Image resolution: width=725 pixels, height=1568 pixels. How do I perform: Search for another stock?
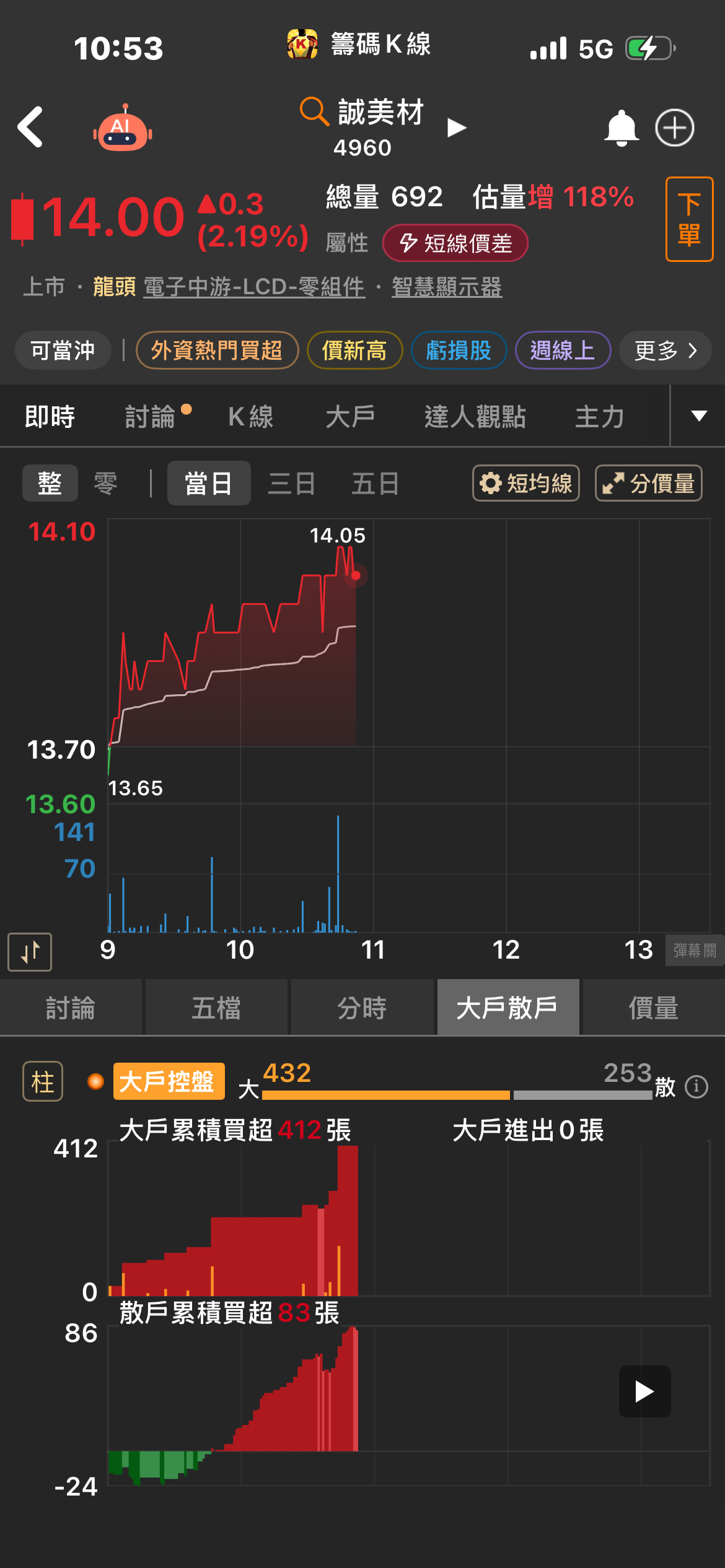(314, 111)
